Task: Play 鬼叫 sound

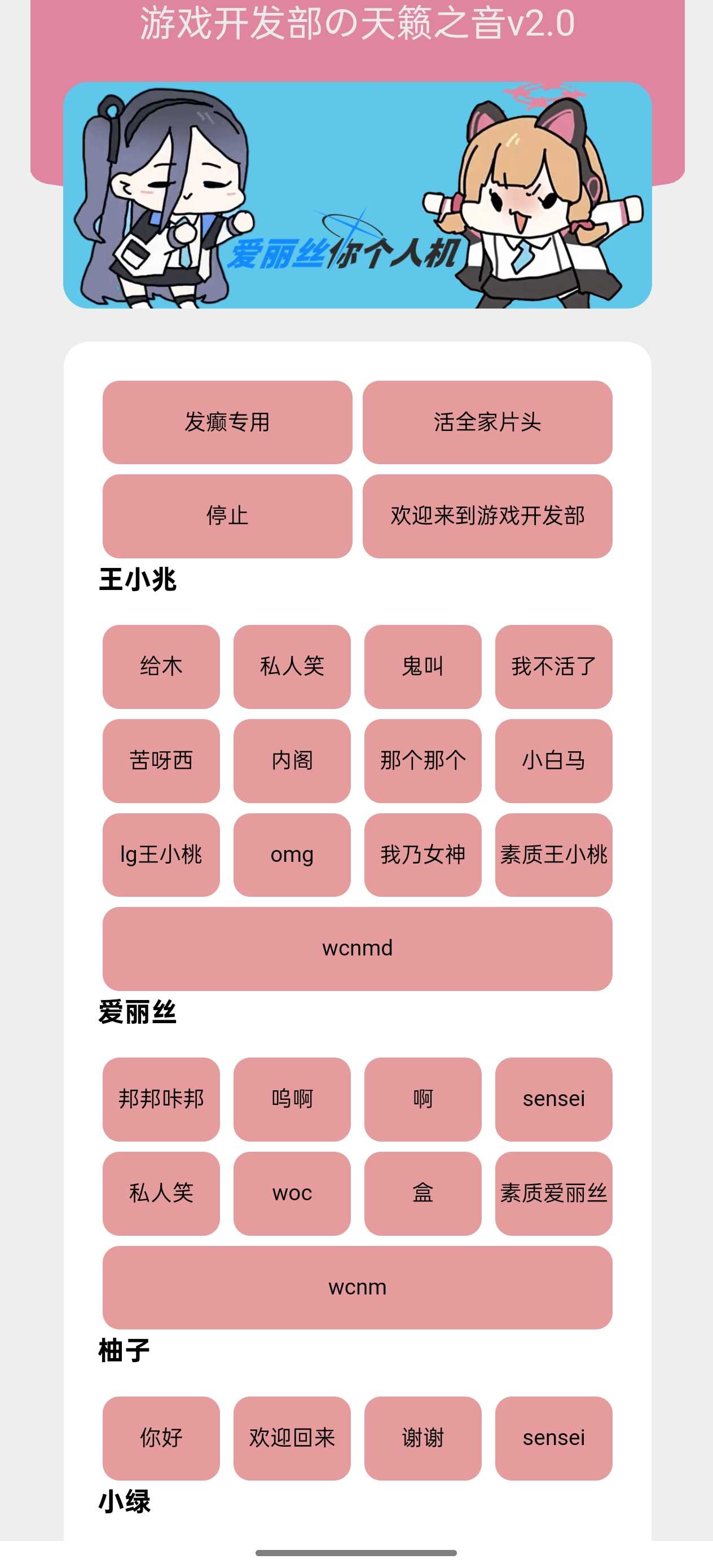Action: click(422, 666)
